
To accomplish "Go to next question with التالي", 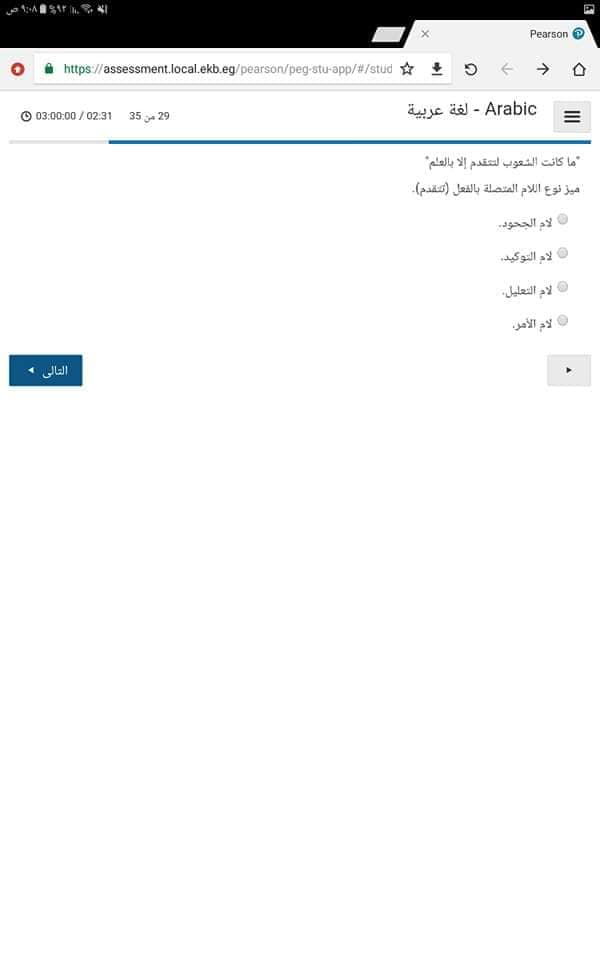I will click(45, 370).
